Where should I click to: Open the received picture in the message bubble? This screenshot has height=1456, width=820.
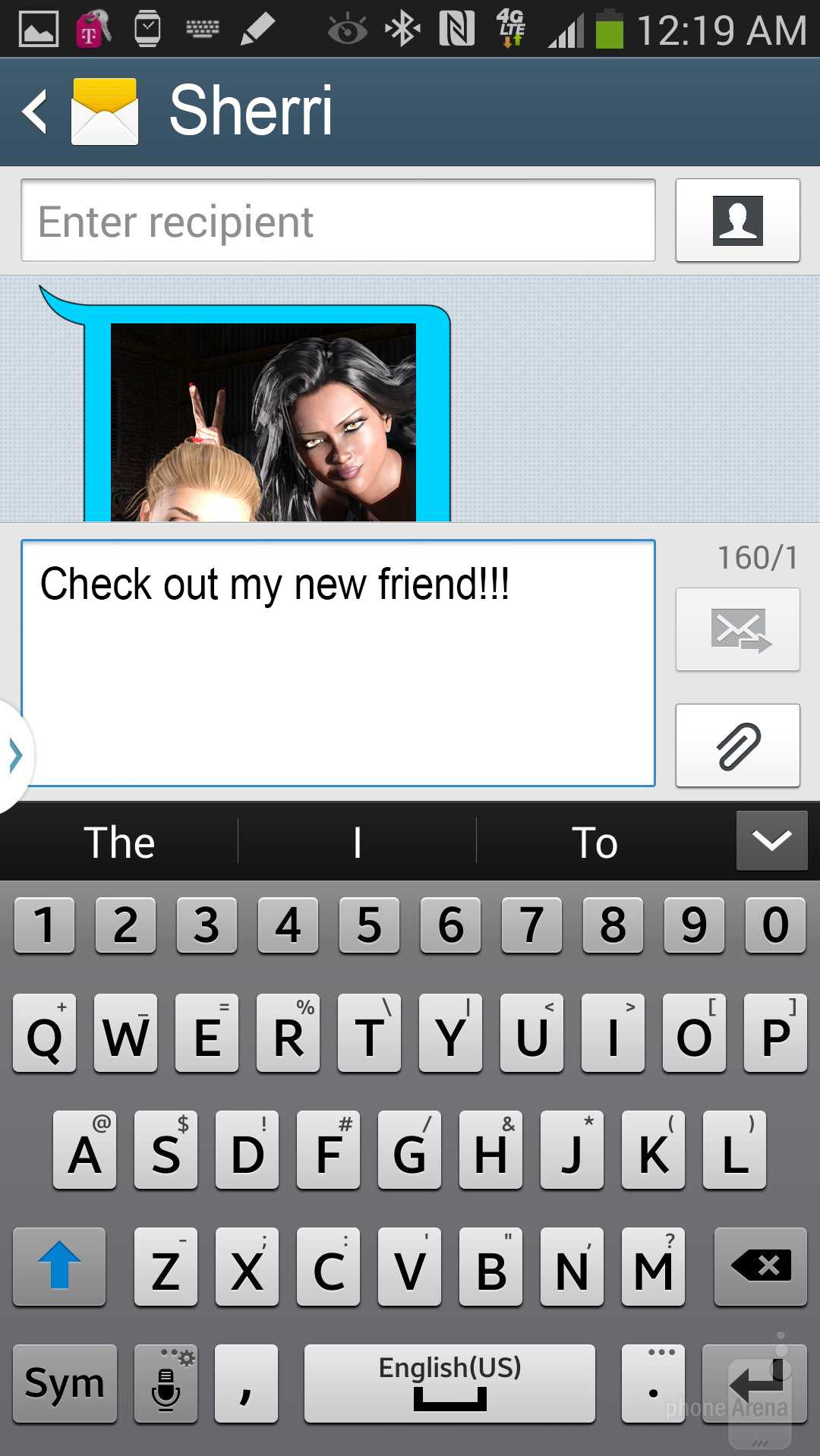click(x=263, y=422)
